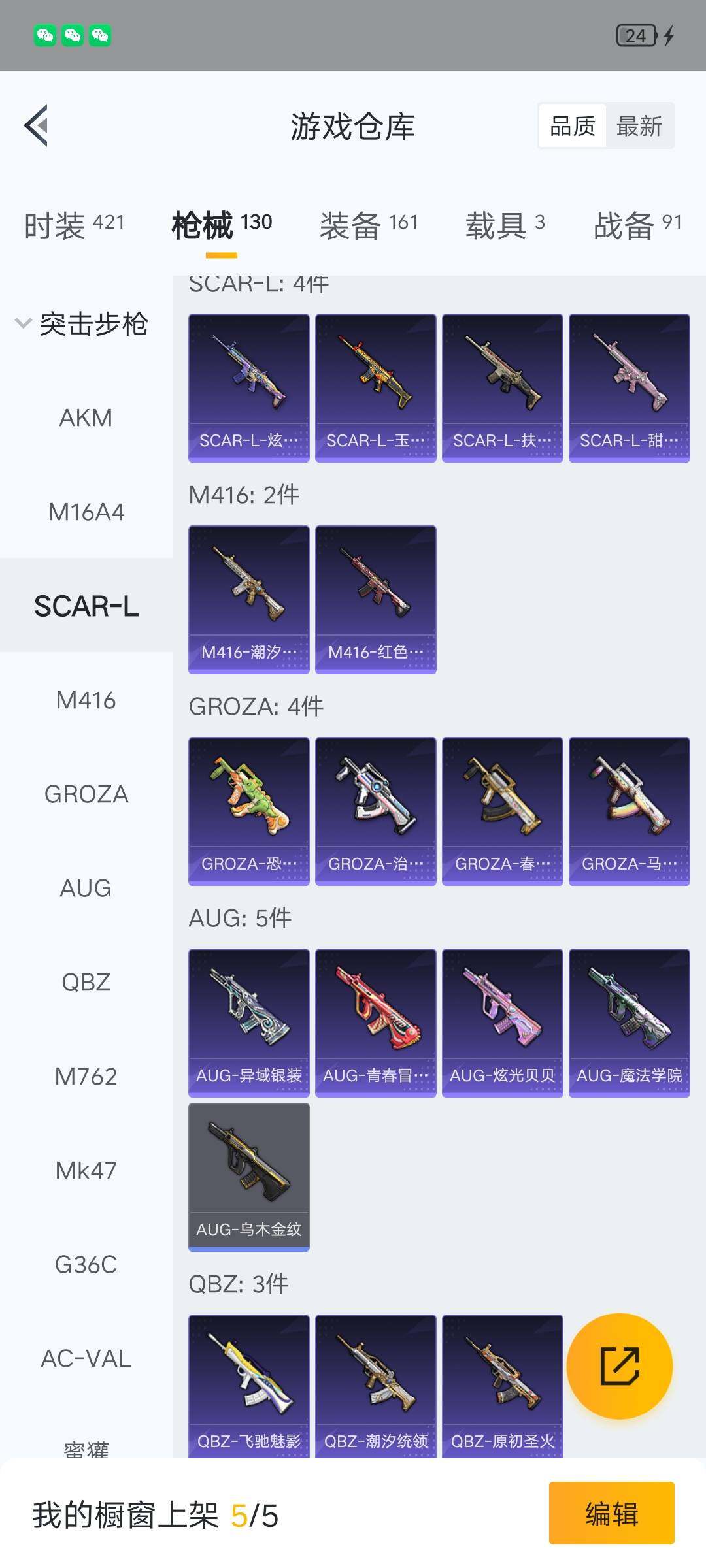This screenshot has height=1568, width=706.
Task: Jump to M762 in the sidebar
Action: point(86,1076)
